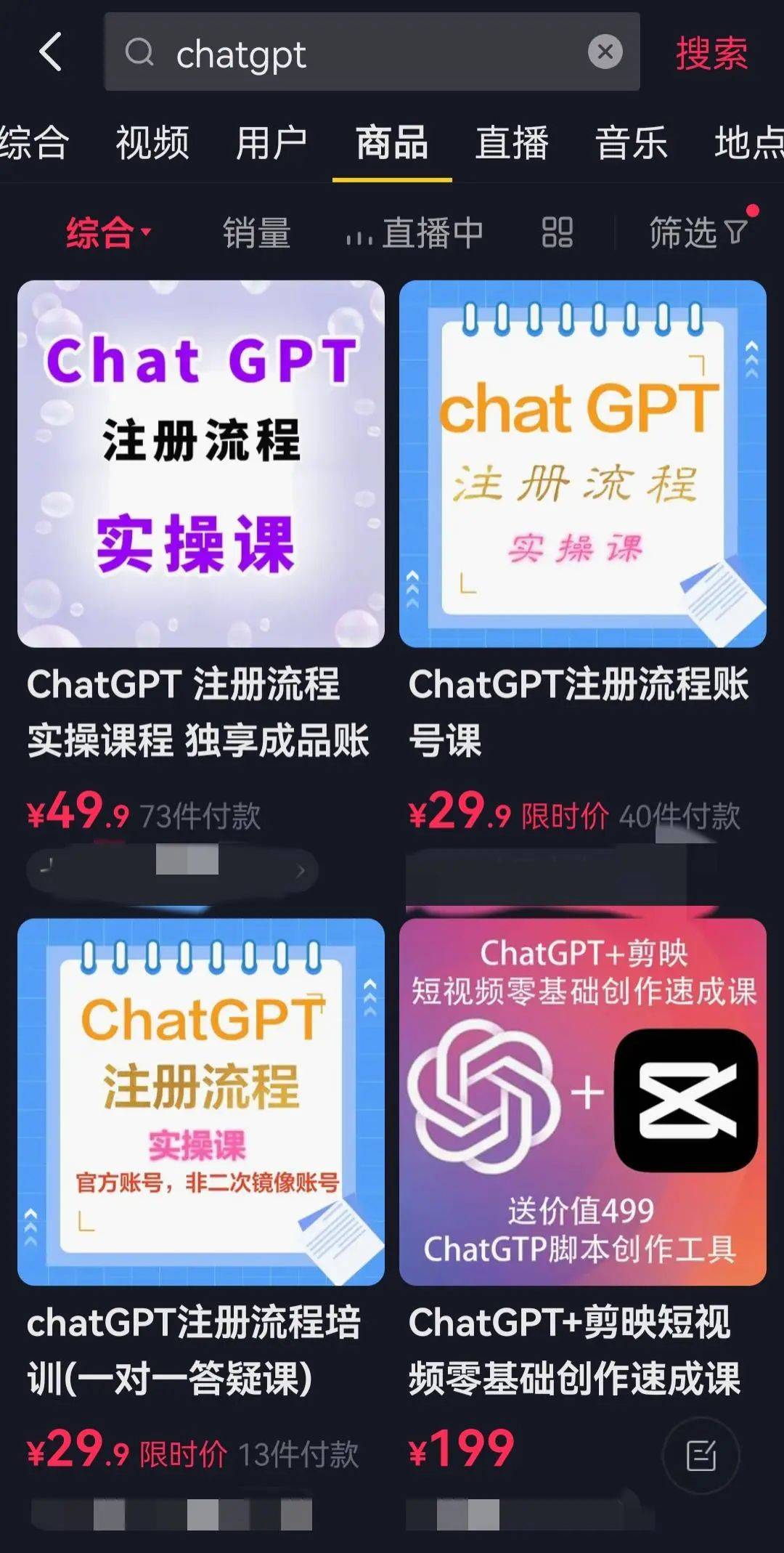Open the 筛选 filter options
Screen dimensions: 784x1553
click(697, 233)
